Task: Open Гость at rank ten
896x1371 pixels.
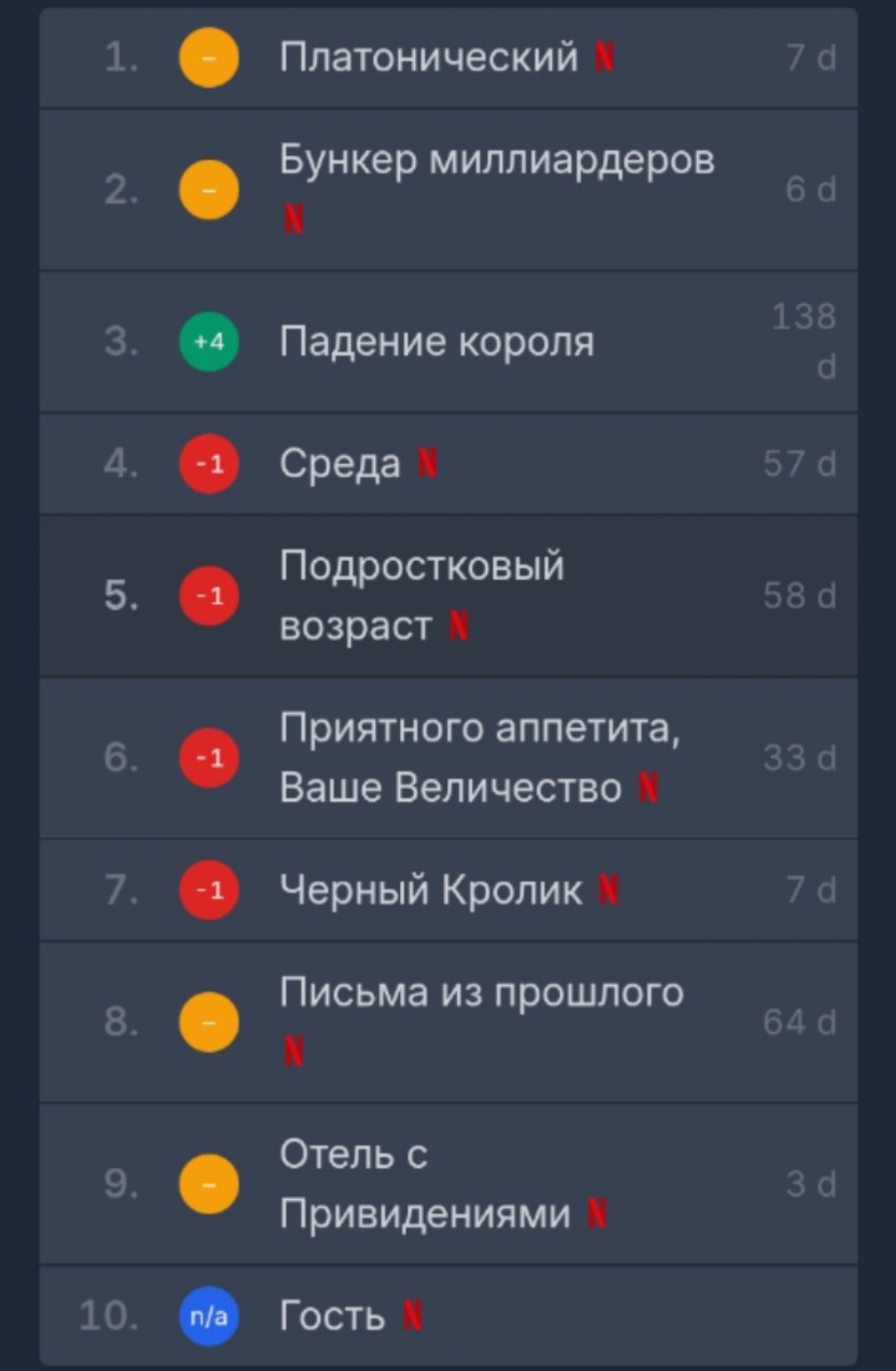Action: pyautogui.click(x=332, y=1315)
